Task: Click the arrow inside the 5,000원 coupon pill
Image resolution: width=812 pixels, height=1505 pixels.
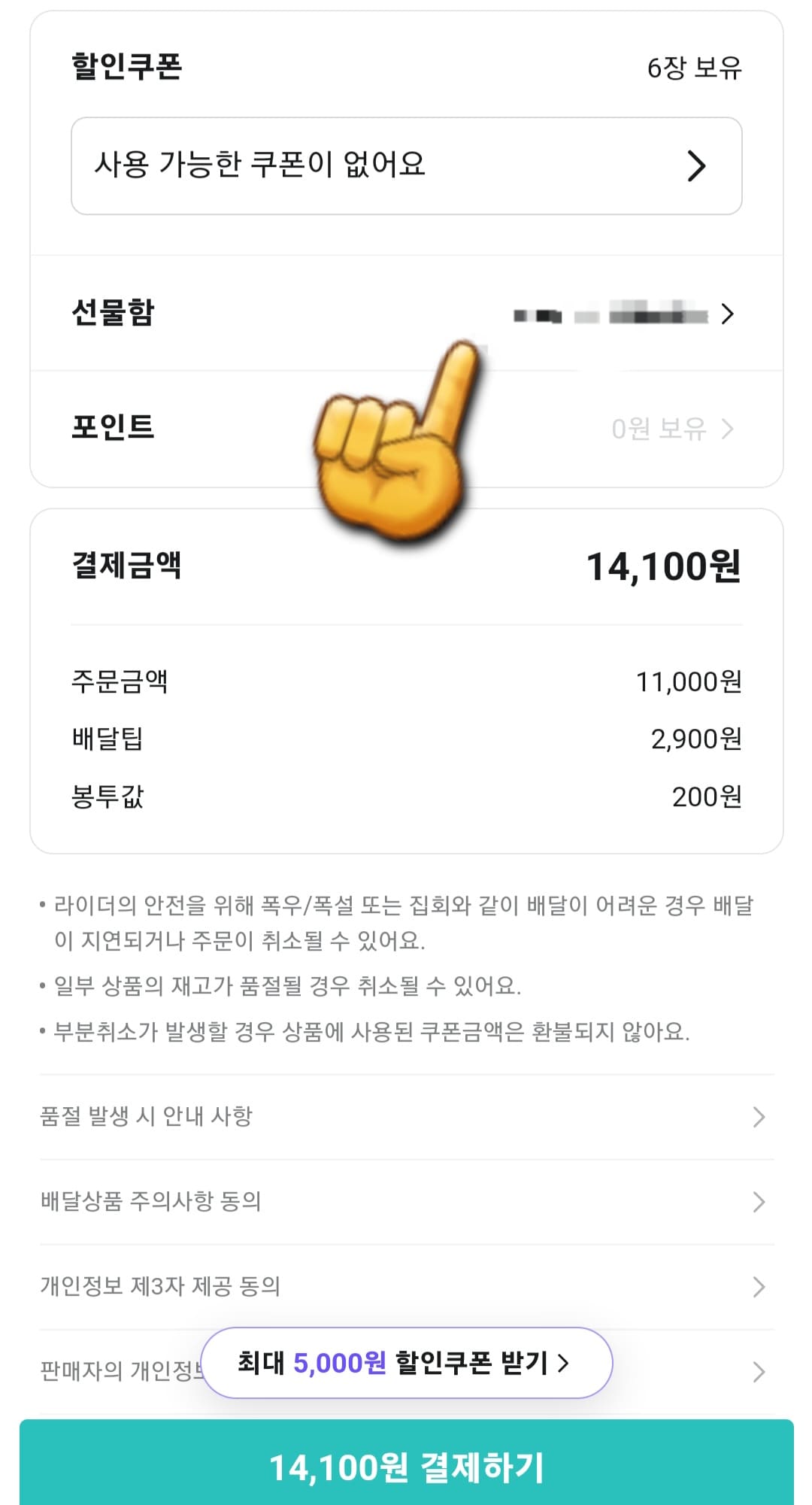Action: [569, 1361]
